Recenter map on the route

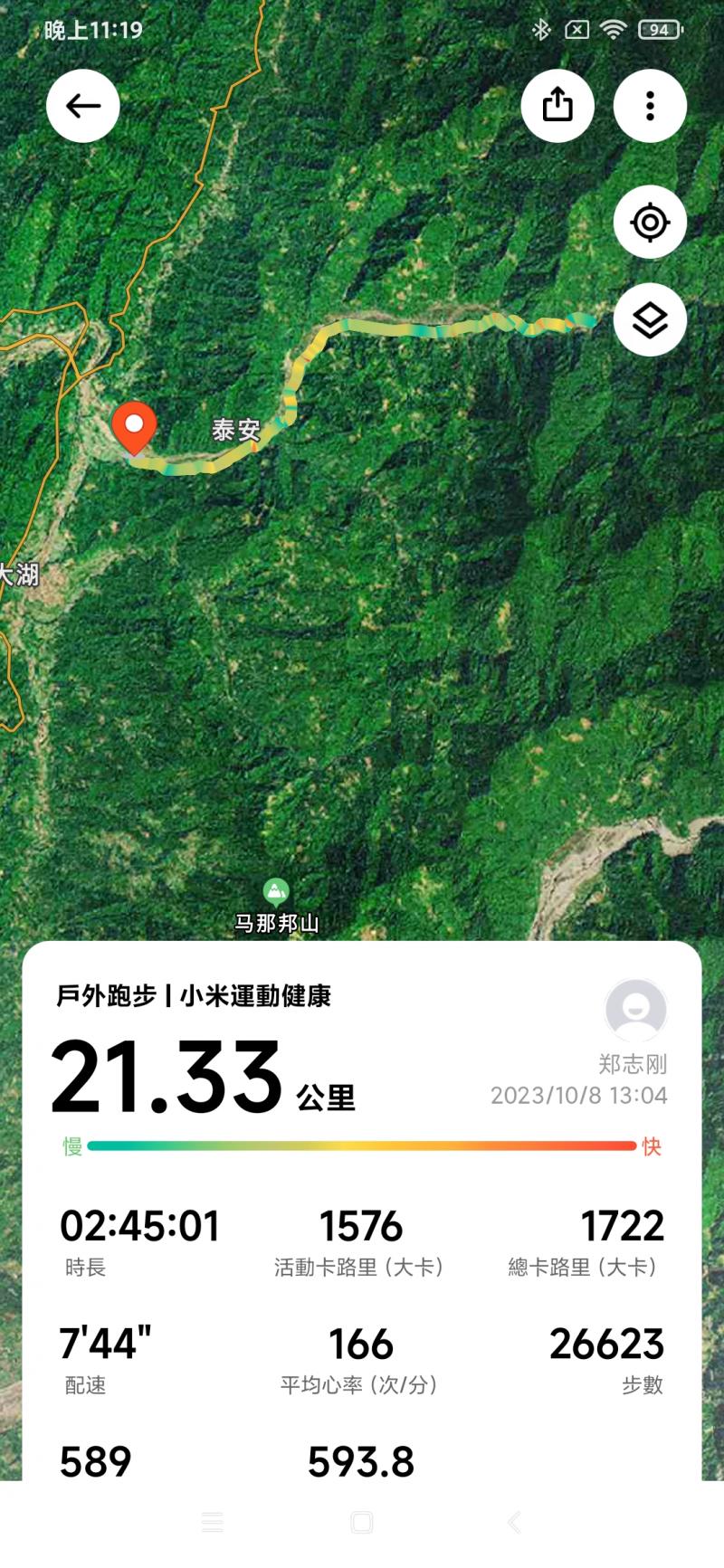[650, 223]
